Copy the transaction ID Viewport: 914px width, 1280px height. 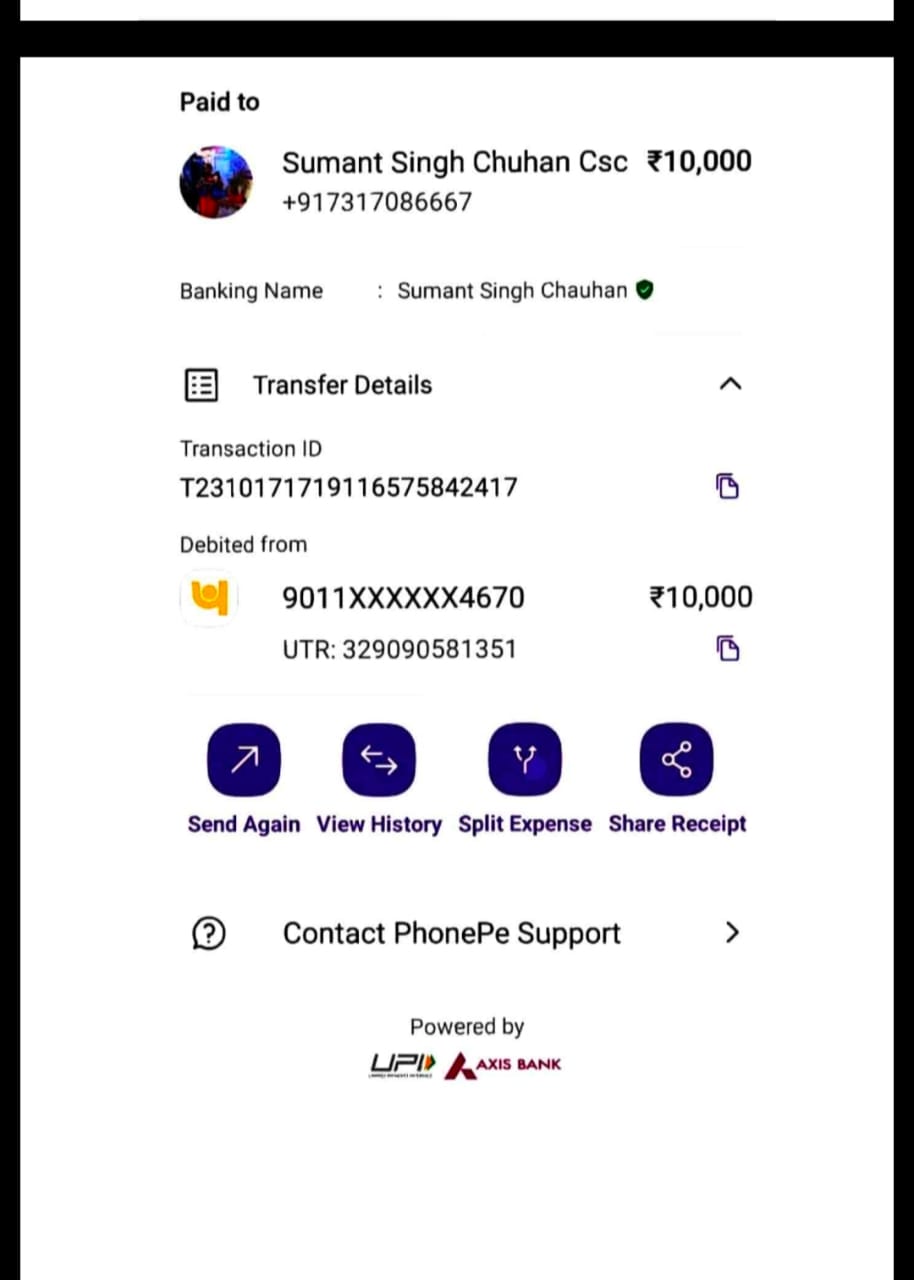point(727,487)
